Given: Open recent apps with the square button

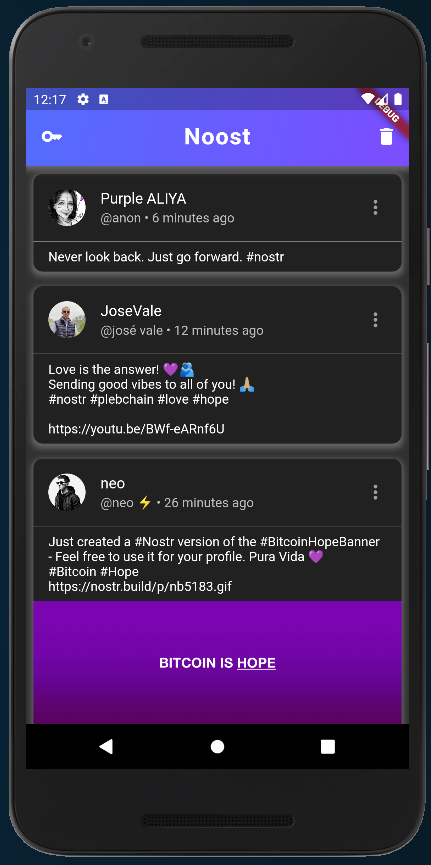Looking at the screenshot, I should [x=328, y=746].
